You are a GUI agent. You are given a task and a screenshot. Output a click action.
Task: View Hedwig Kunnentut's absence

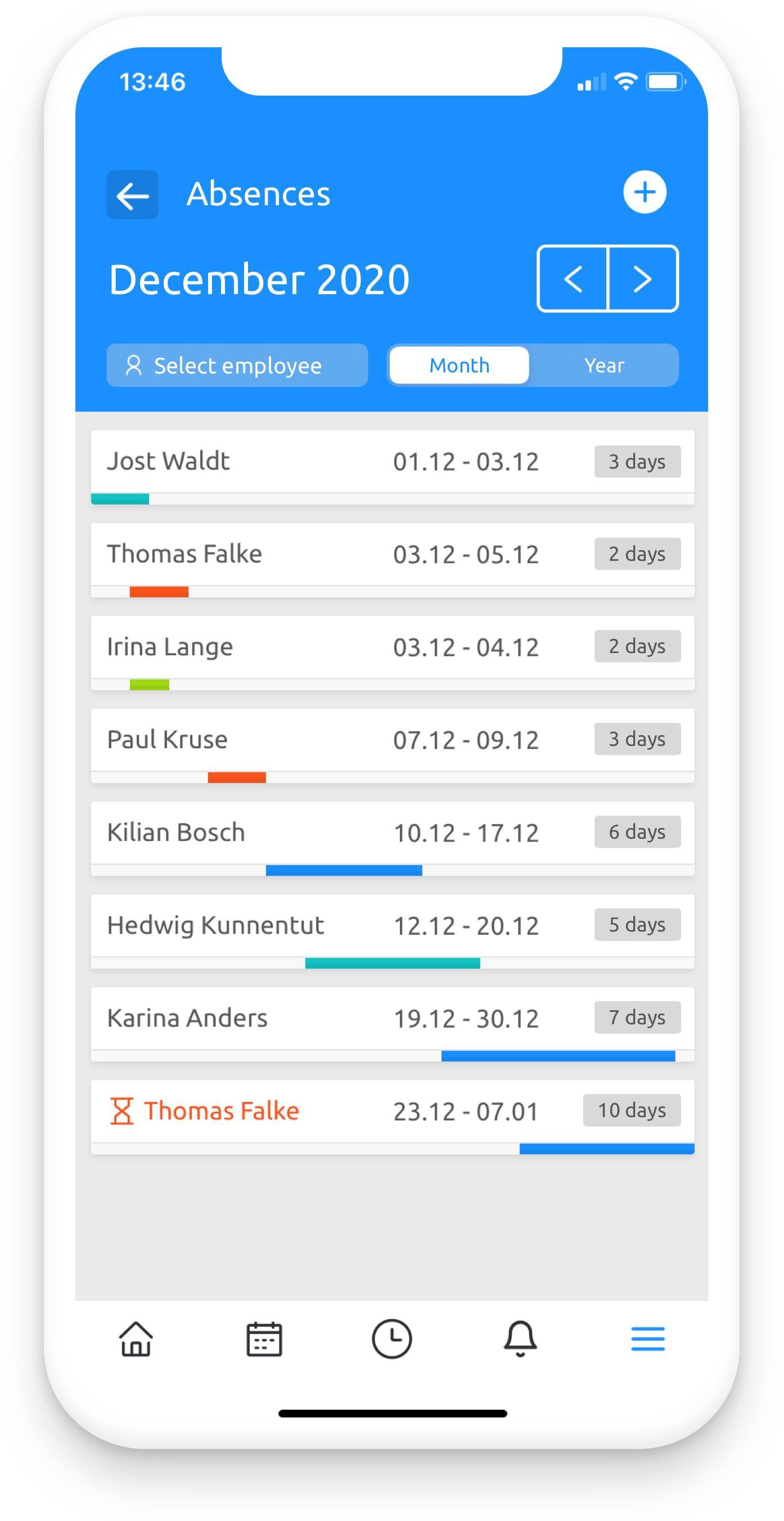(392, 926)
